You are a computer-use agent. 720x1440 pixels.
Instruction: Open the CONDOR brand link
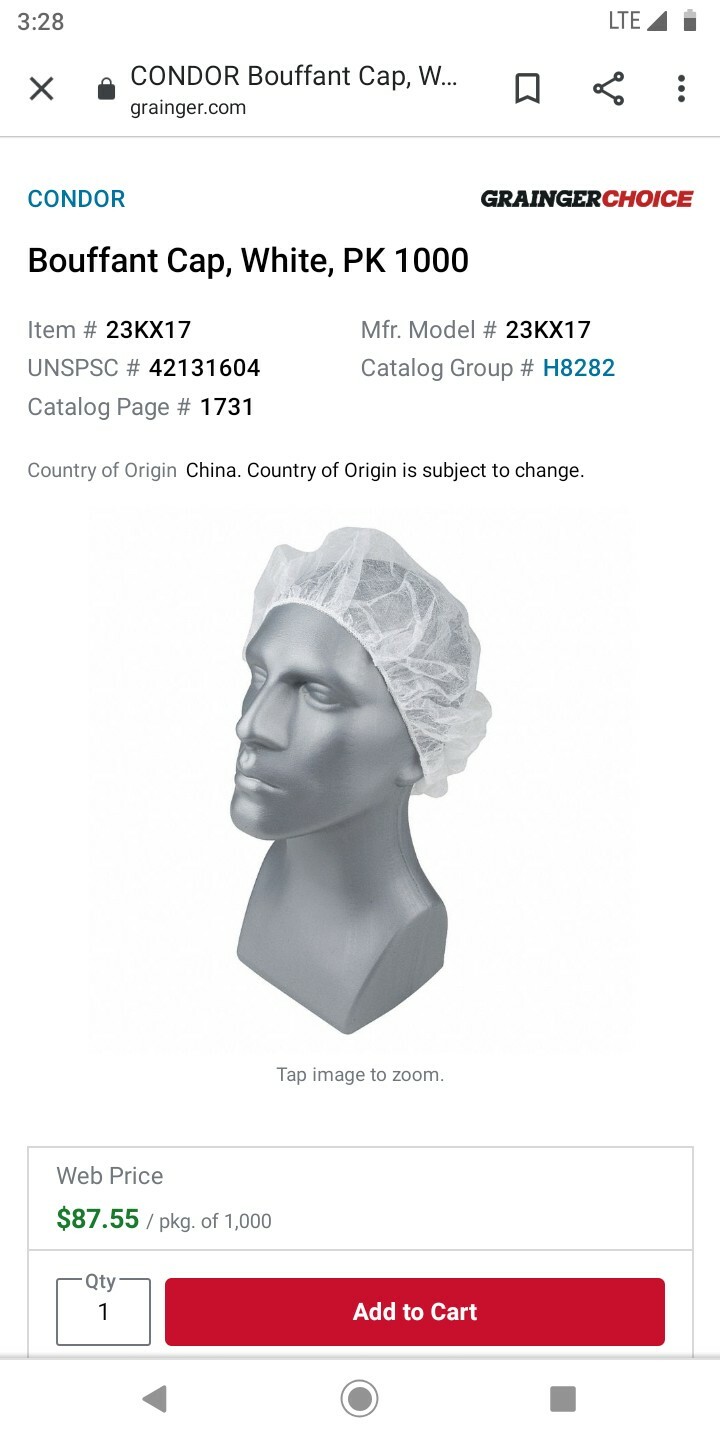pyautogui.click(x=77, y=199)
